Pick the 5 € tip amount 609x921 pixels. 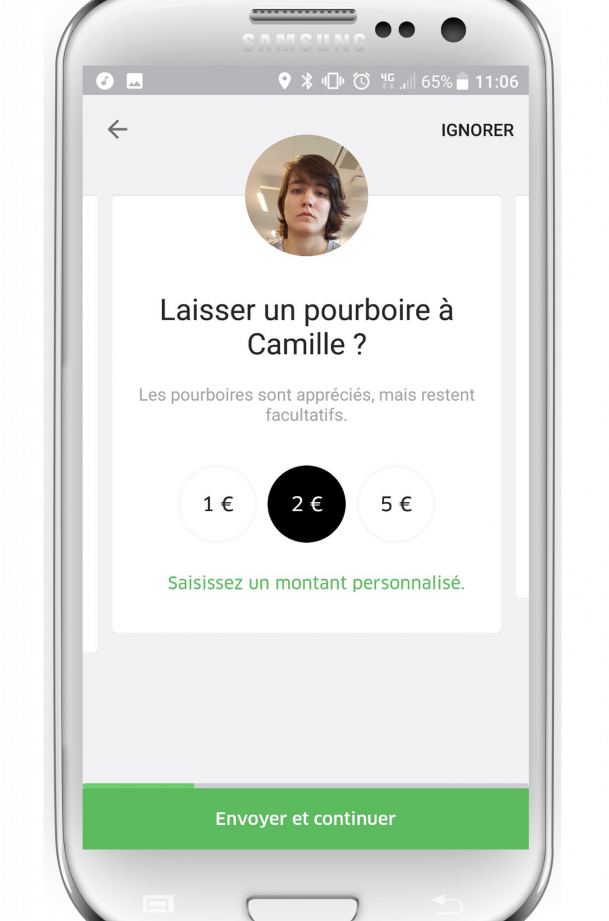396,504
